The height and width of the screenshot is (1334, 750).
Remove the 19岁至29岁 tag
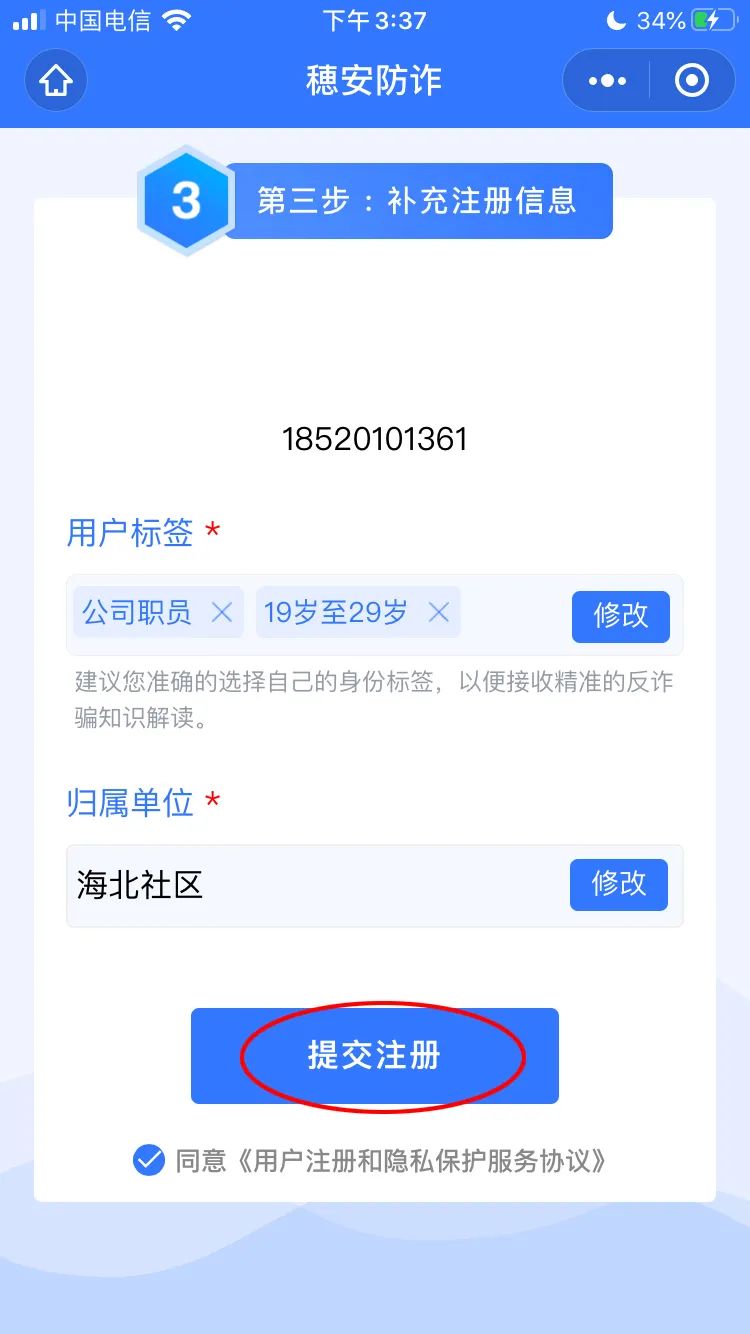[438, 612]
